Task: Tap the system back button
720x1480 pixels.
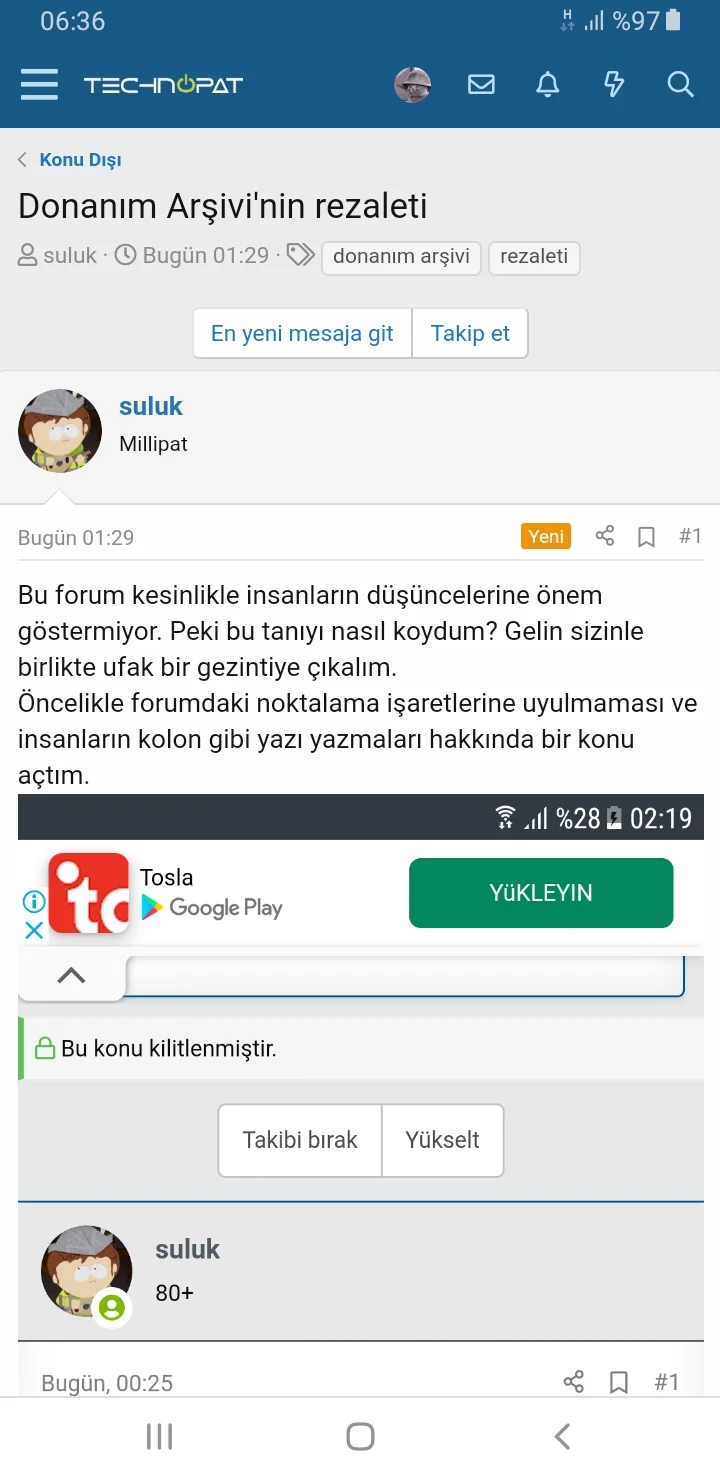Action: pos(562,1437)
